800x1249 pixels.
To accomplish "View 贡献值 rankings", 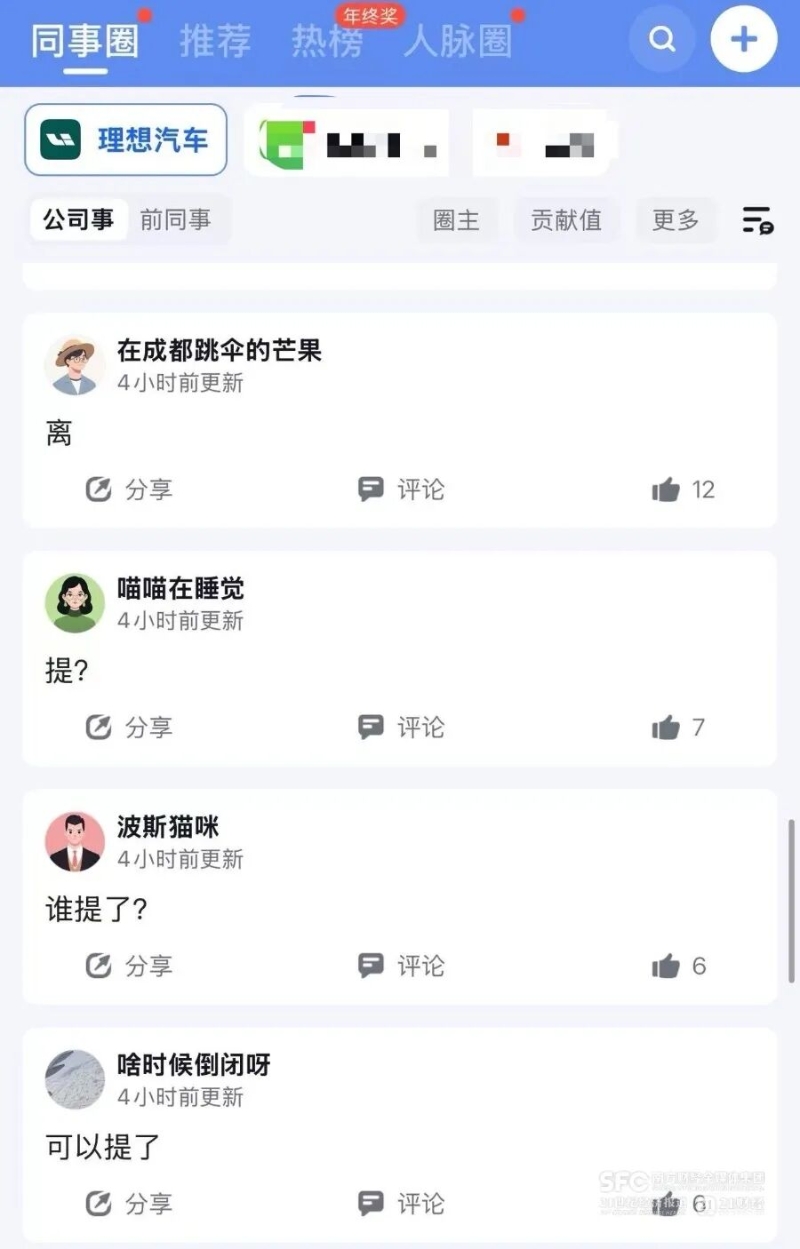I will 566,220.
